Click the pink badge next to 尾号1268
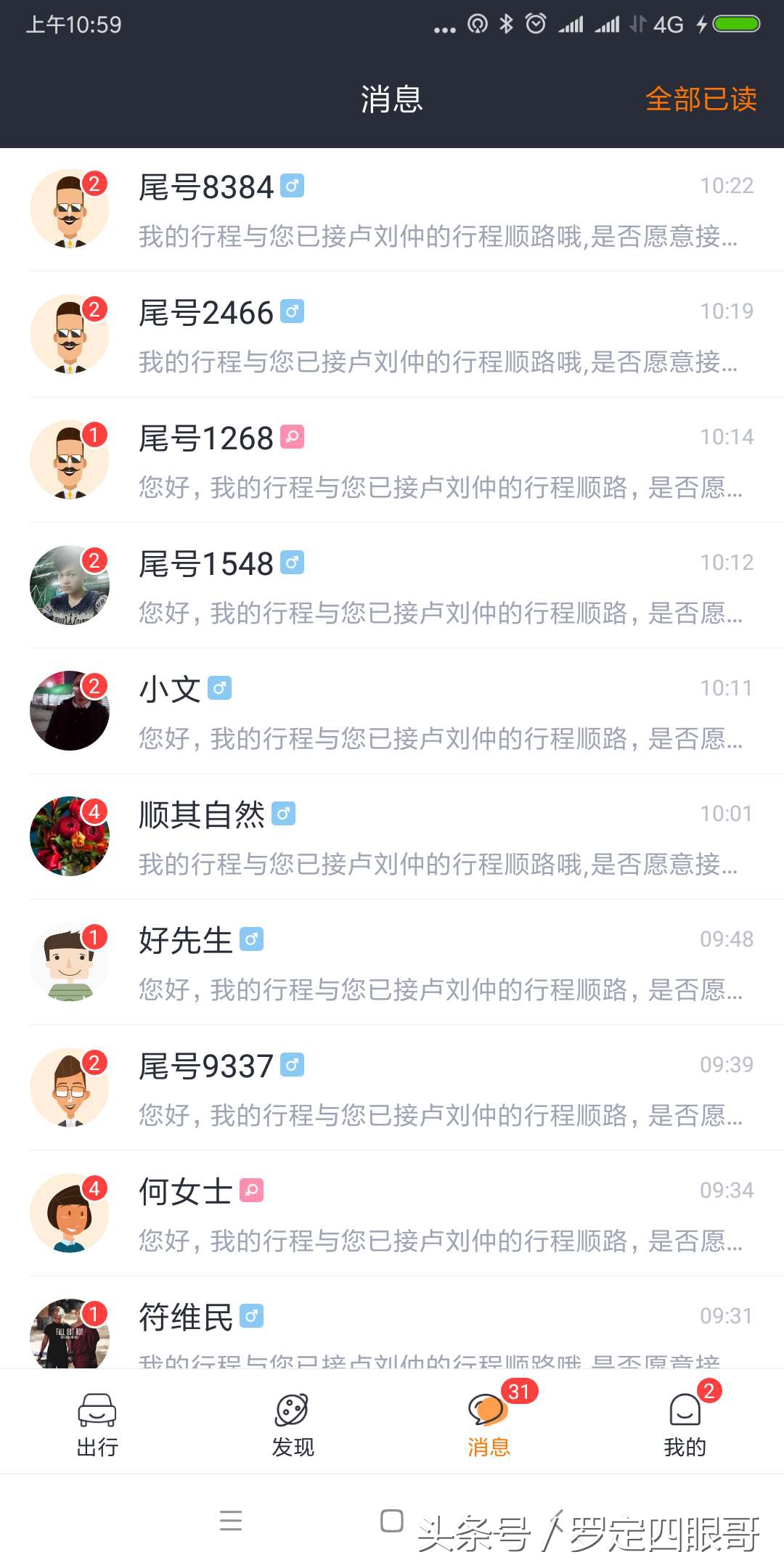Screen dimensions: 784x1568 [293, 437]
